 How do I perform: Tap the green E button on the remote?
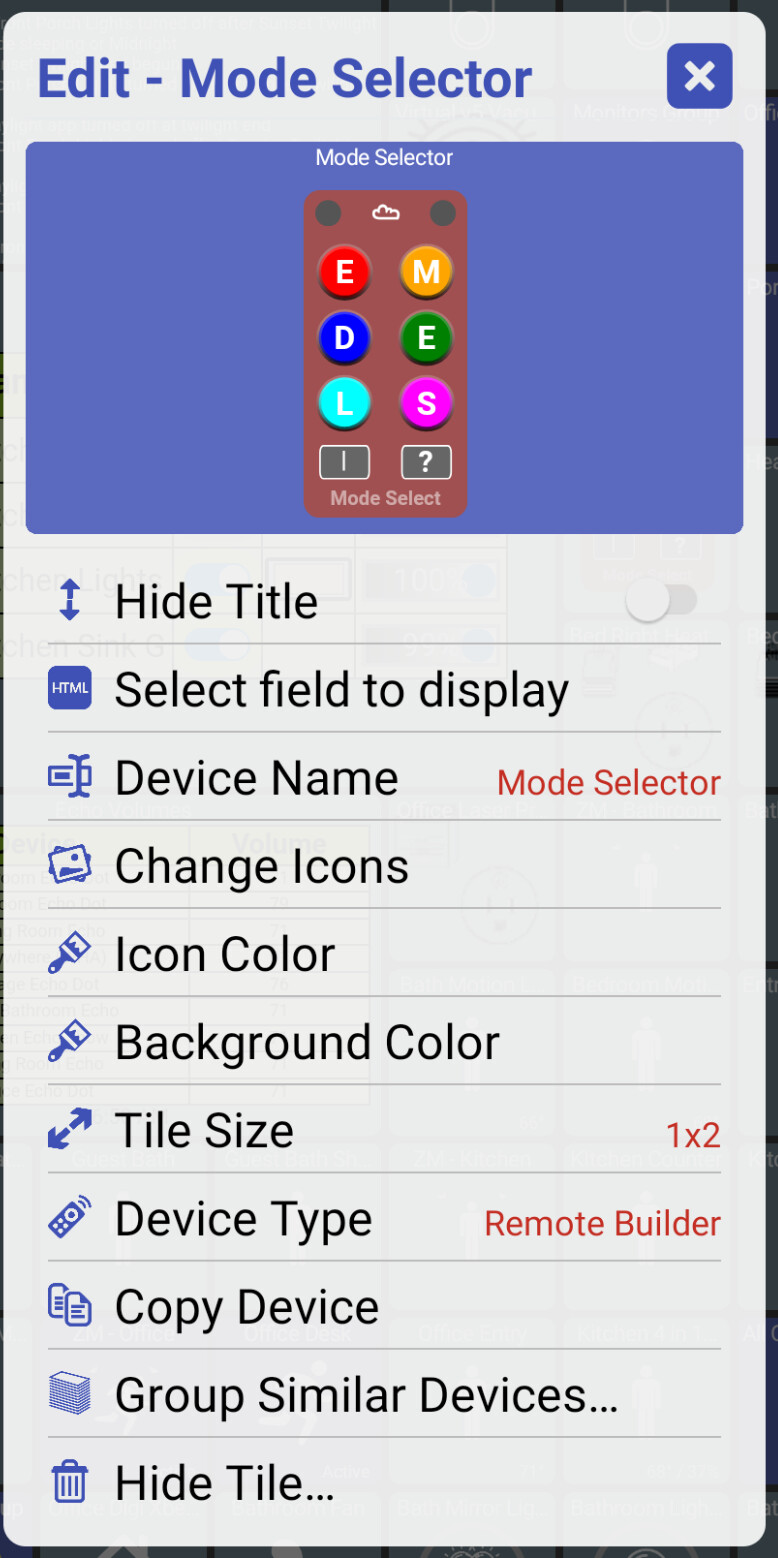[426, 338]
